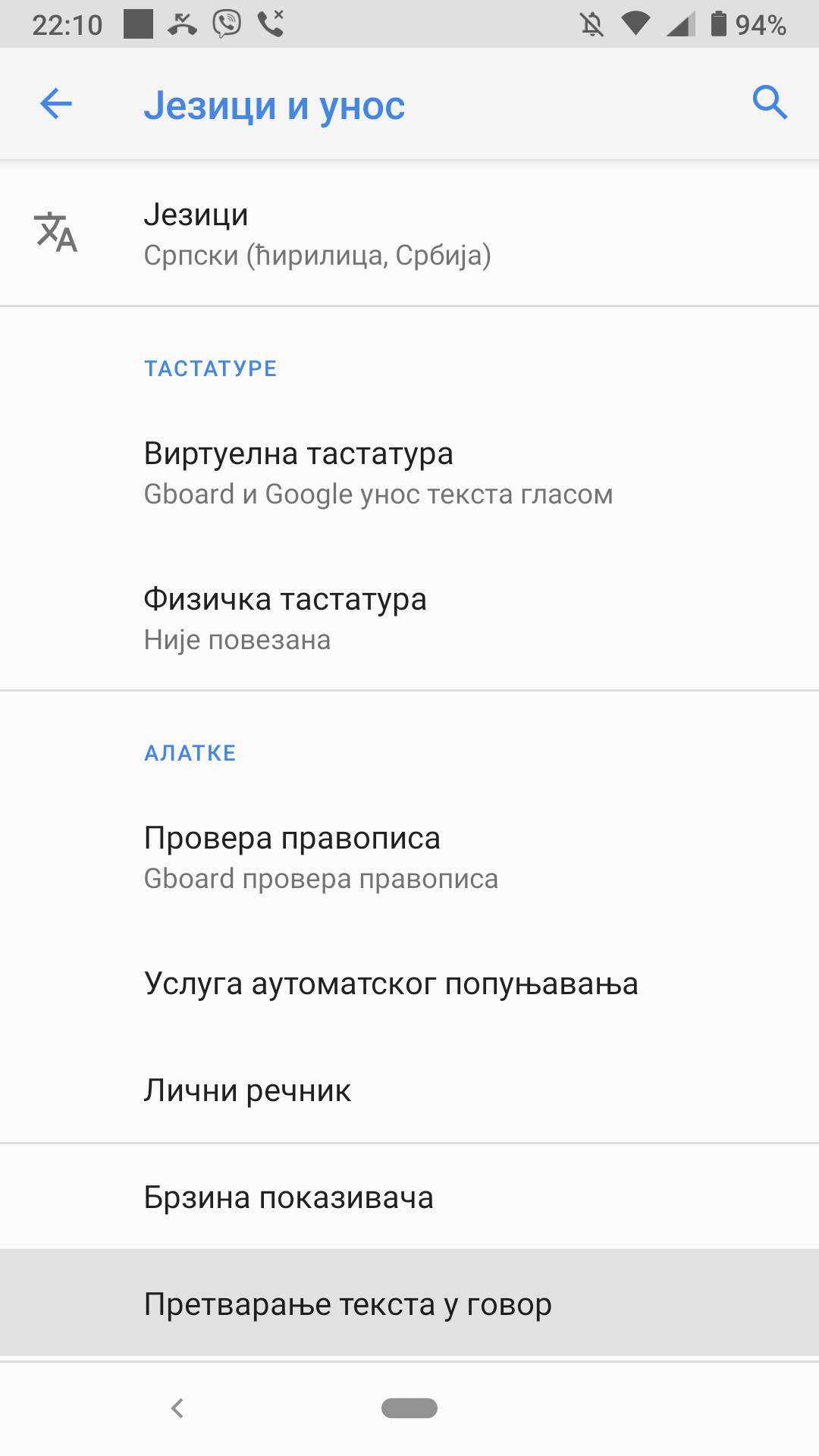Tap the home pill in navigation bar
This screenshot has height=1456, width=819.
click(409, 1408)
